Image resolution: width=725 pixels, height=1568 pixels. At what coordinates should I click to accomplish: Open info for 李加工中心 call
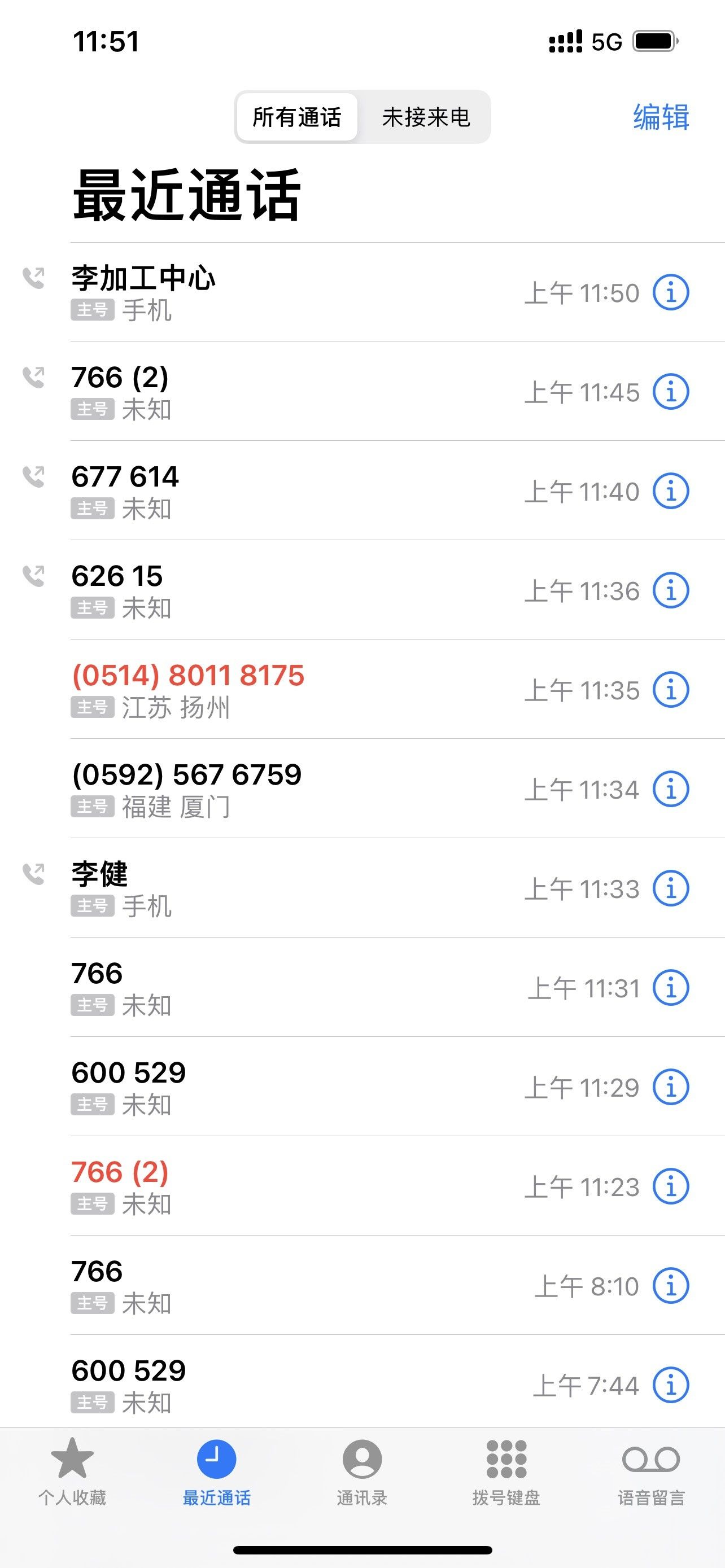point(671,292)
